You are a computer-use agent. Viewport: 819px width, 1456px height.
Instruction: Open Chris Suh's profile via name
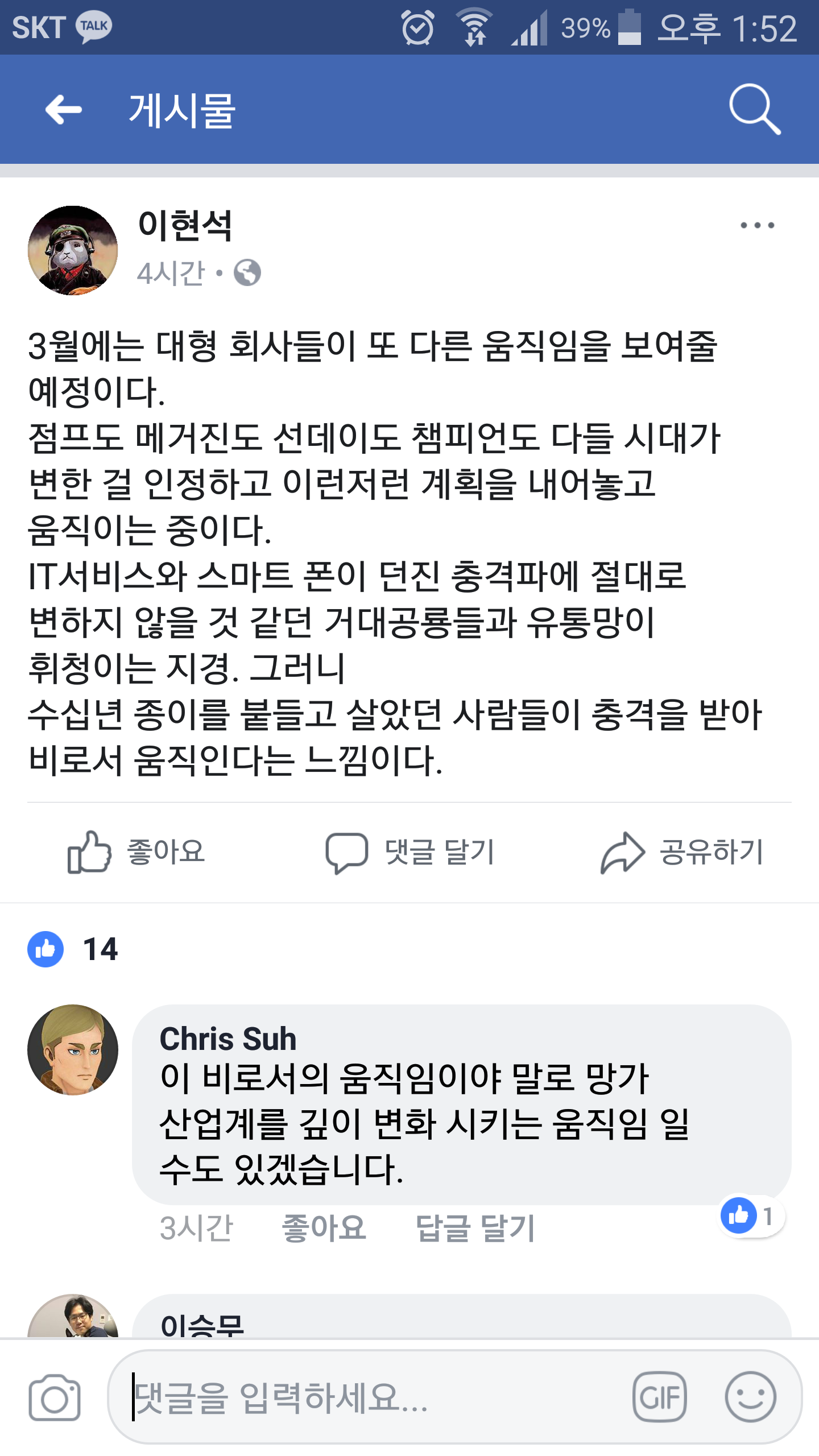click(228, 1039)
